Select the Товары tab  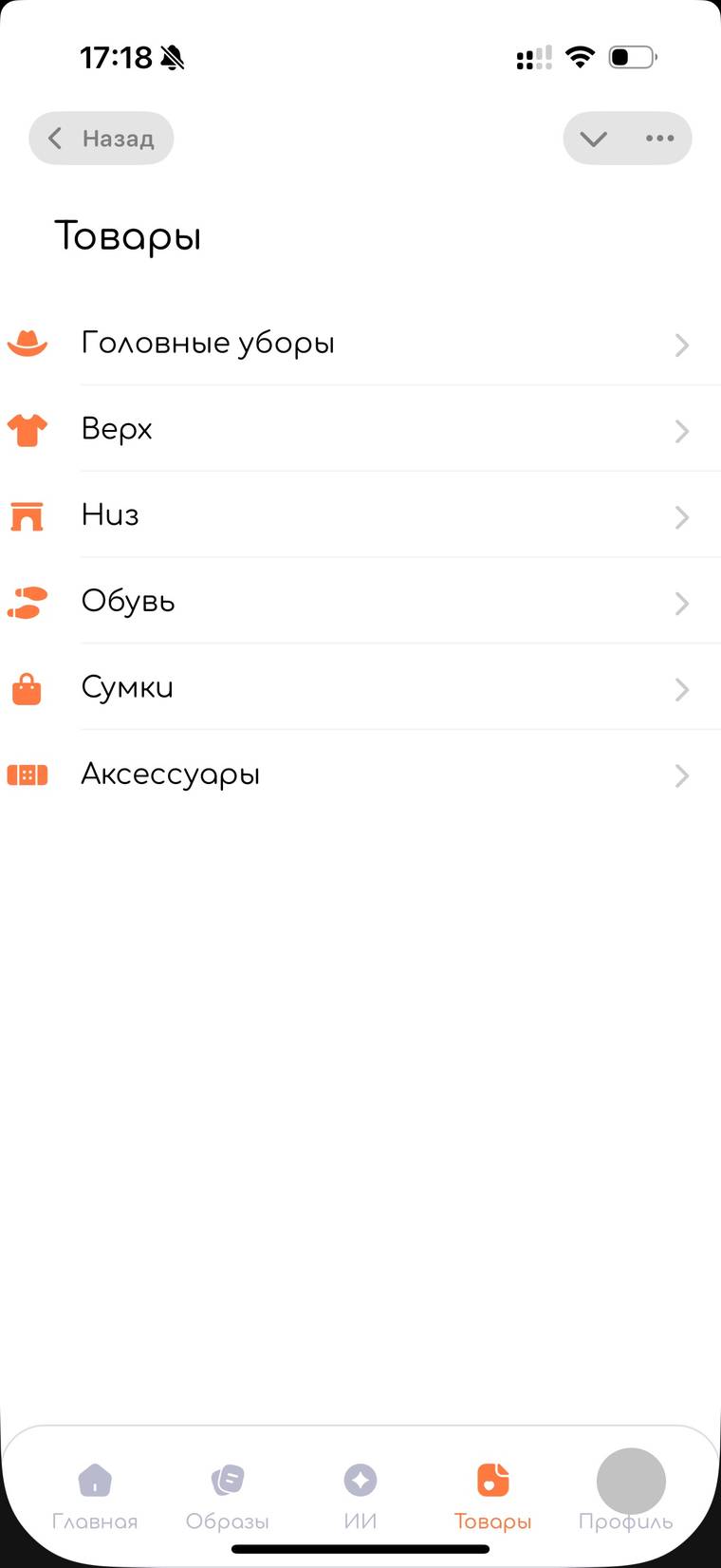(x=492, y=1497)
